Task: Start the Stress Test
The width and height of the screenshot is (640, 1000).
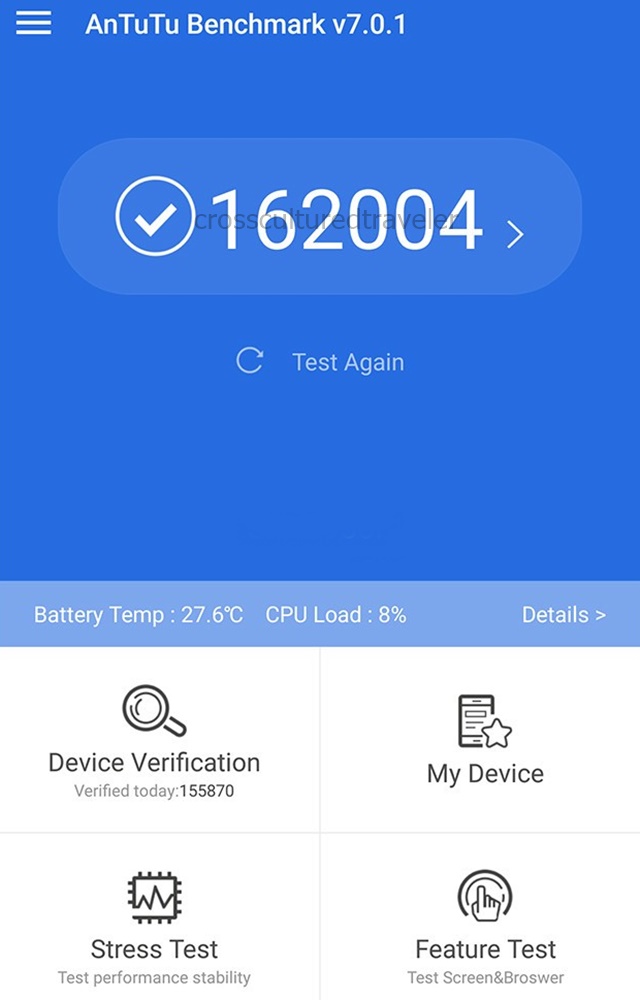Action: (x=155, y=925)
